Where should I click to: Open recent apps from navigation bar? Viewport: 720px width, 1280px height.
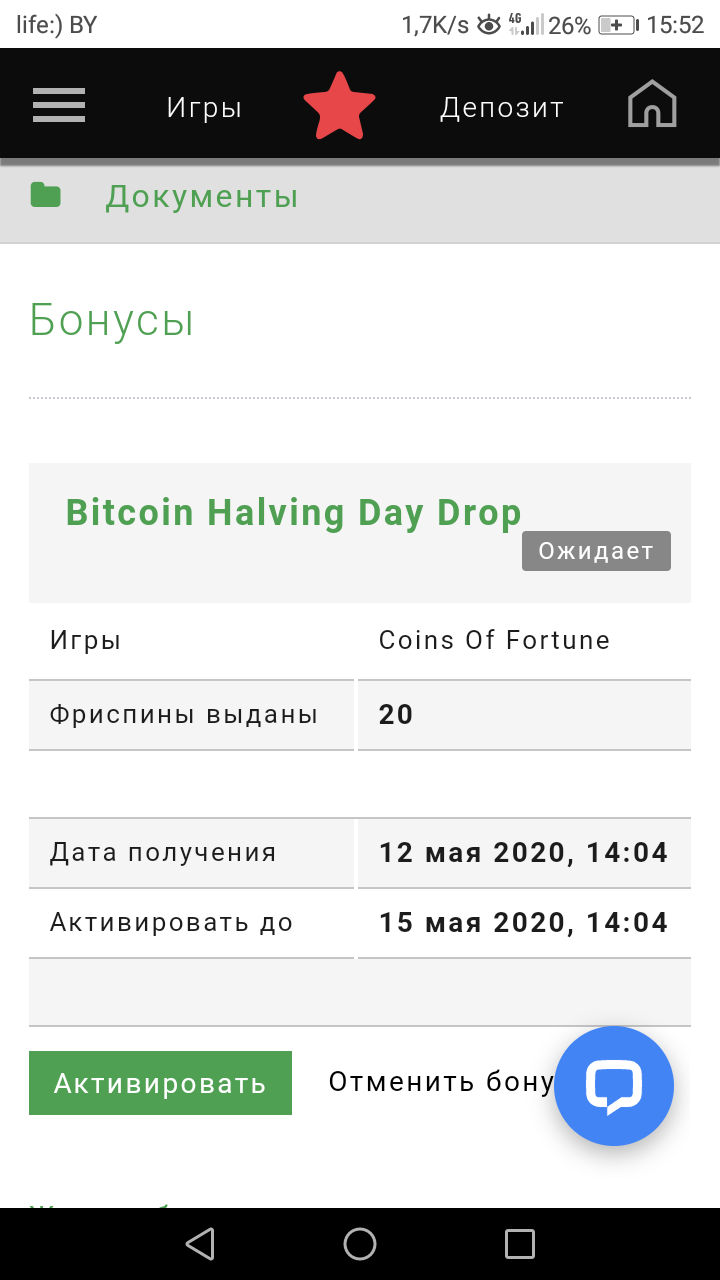point(520,1244)
